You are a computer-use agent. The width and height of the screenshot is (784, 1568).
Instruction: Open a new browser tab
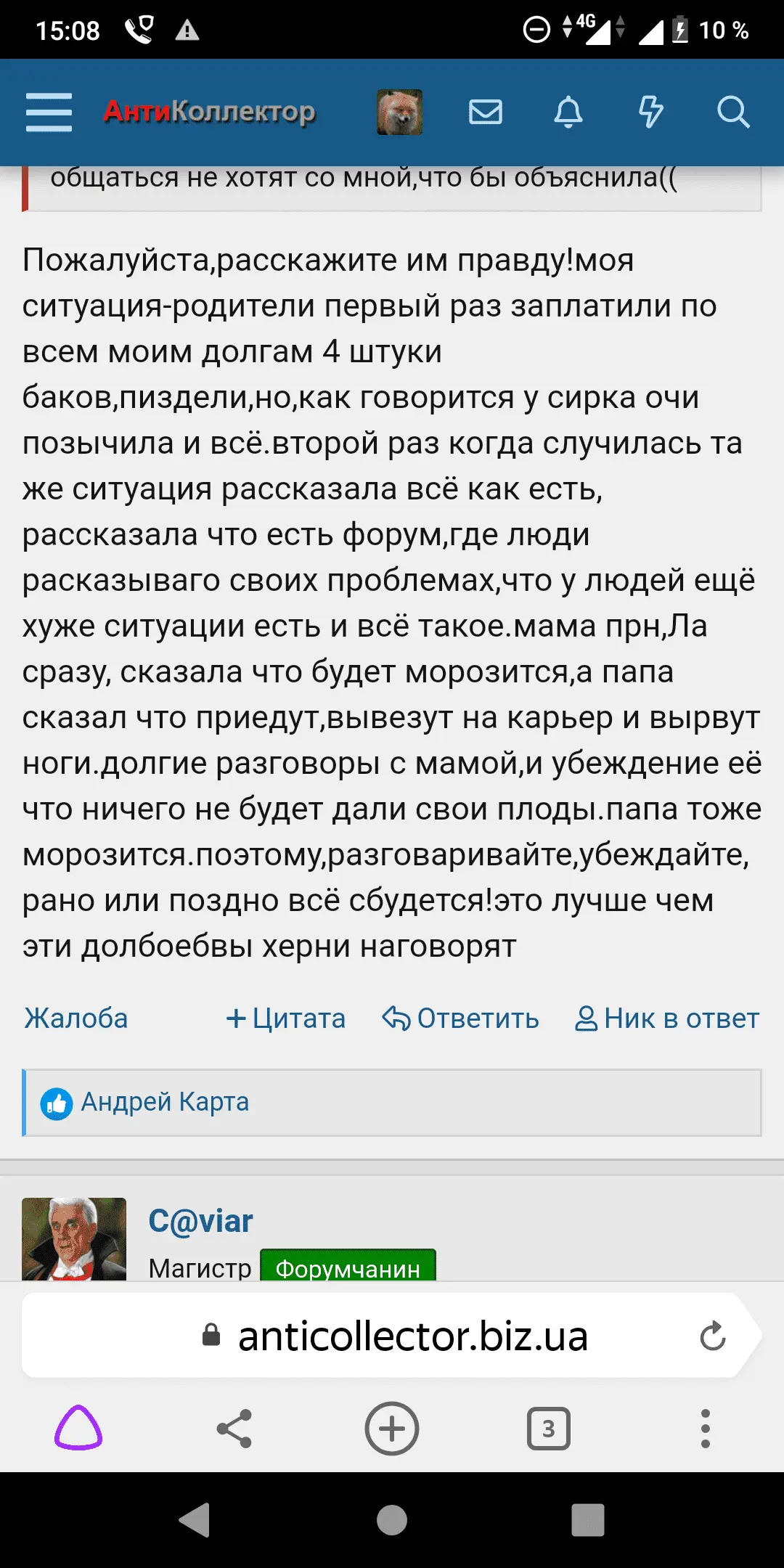[x=392, y=1429]
